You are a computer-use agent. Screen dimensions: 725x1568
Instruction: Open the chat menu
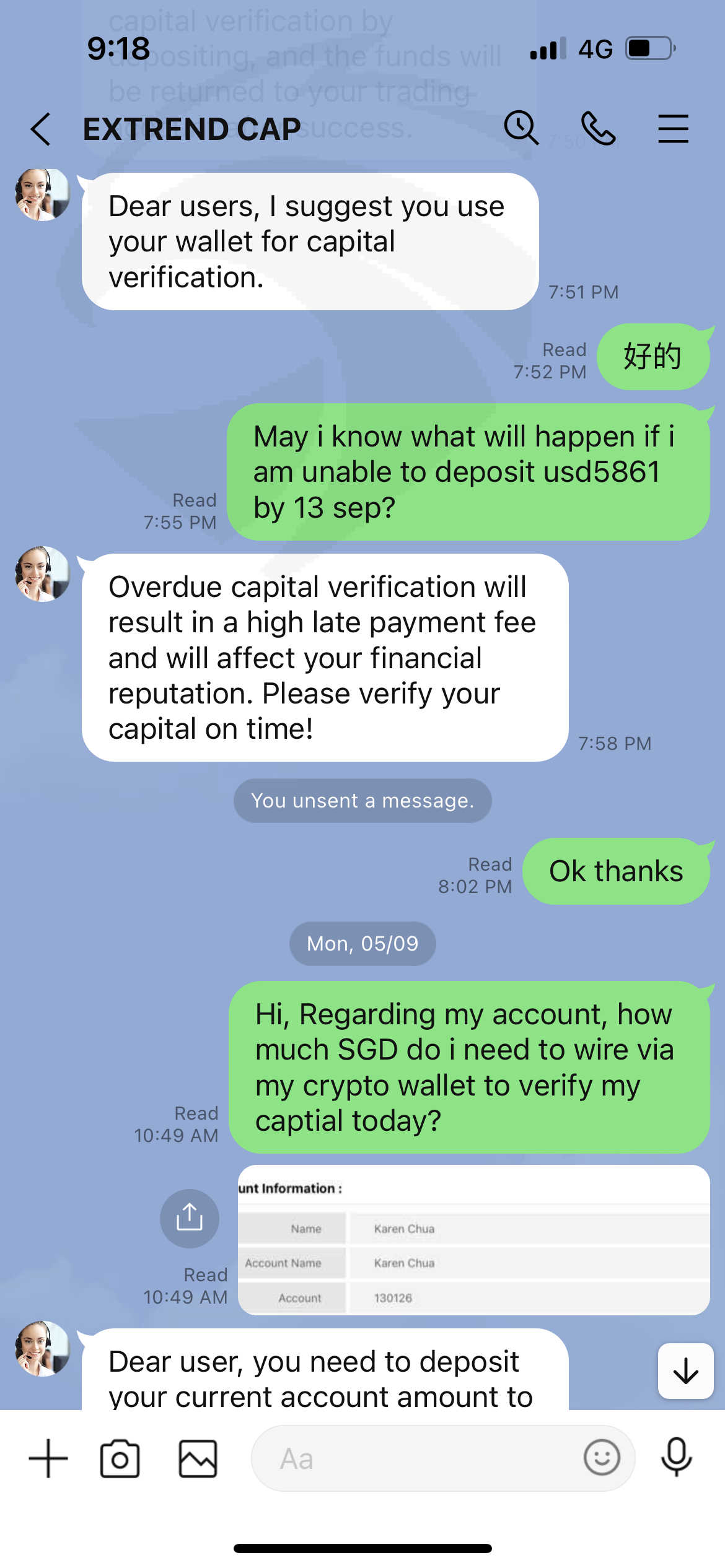673,129
